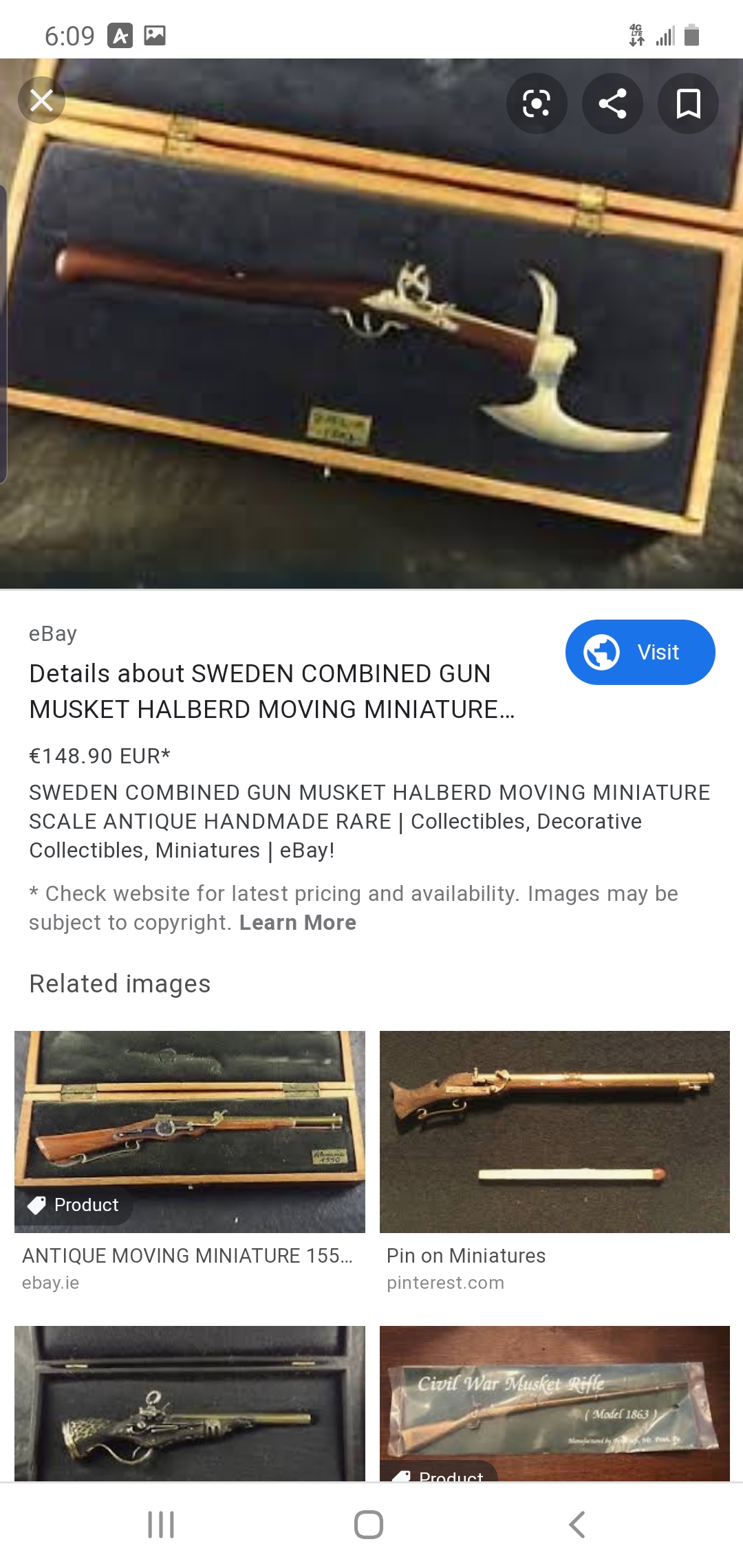View the ornate flintlock pistol related image
This screenshot has height=1568, width=743.
tap(190, 1403)
